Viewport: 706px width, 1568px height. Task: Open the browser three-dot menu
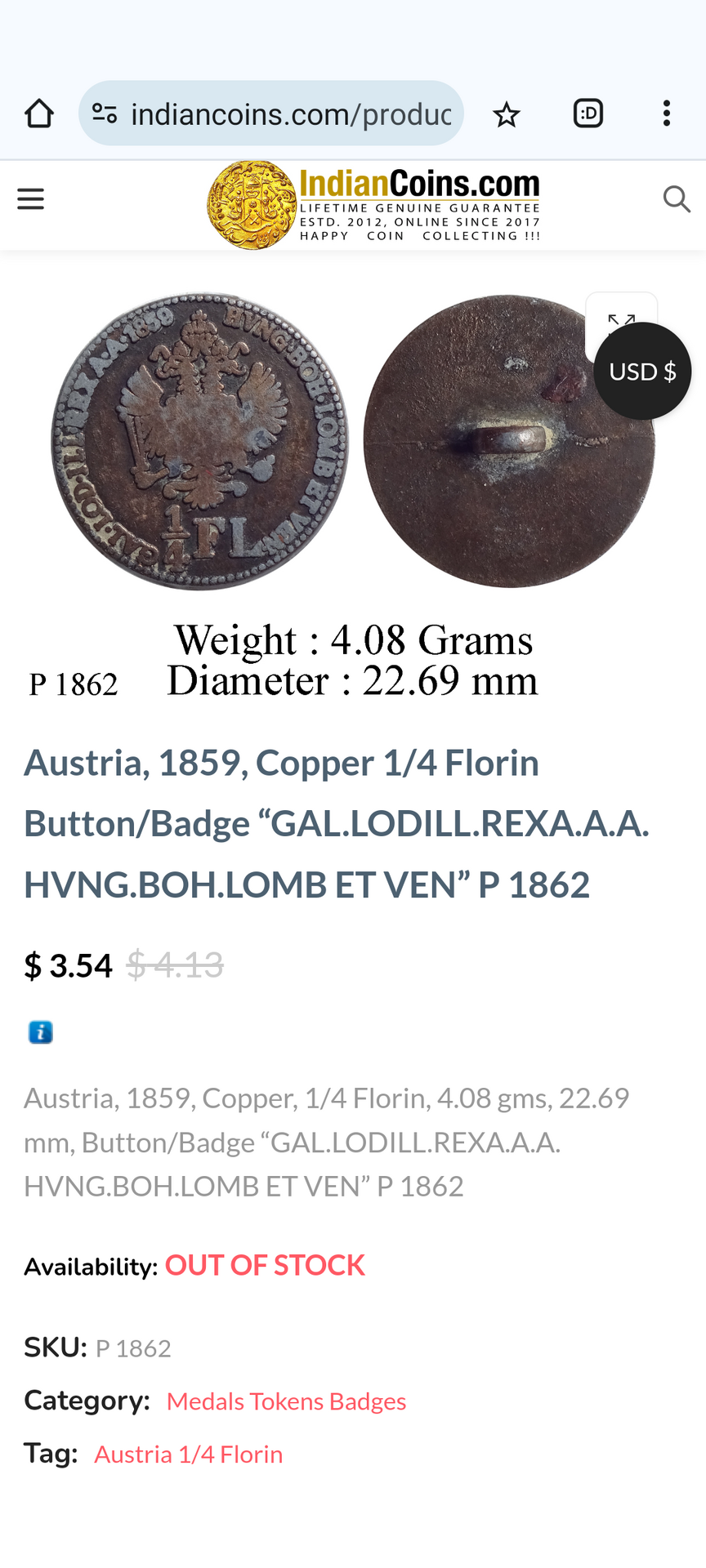[x=667, y=114]
